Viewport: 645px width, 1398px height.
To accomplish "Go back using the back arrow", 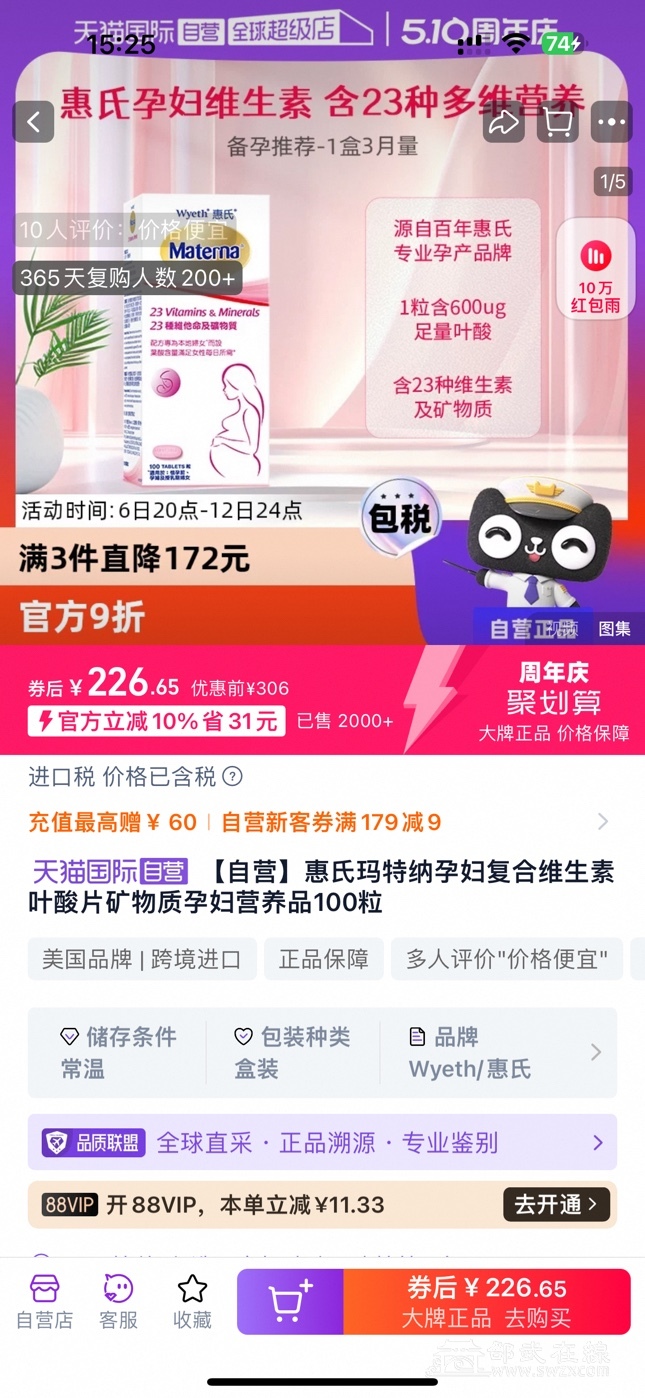I will point(34,122).
